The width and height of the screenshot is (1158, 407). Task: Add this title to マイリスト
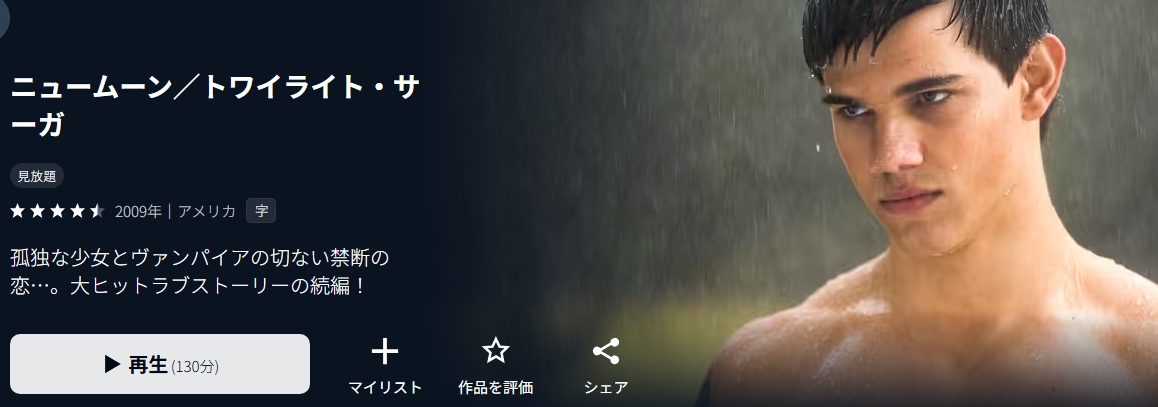point(385,364)
